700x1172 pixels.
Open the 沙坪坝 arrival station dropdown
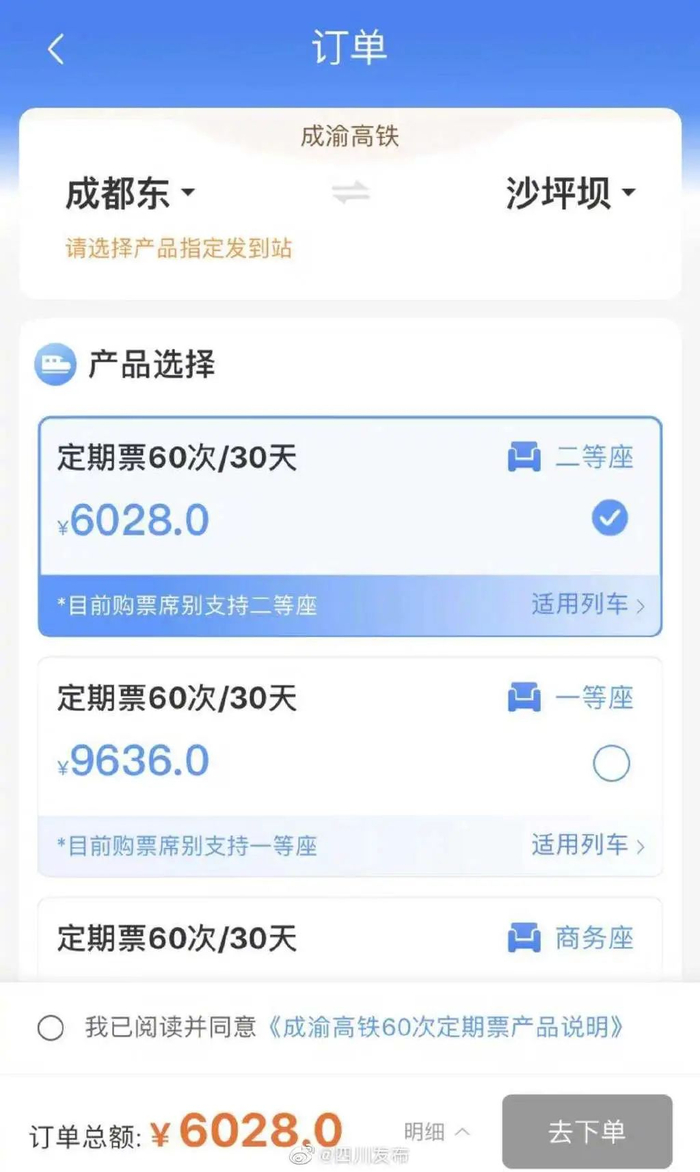click(570, 193)
